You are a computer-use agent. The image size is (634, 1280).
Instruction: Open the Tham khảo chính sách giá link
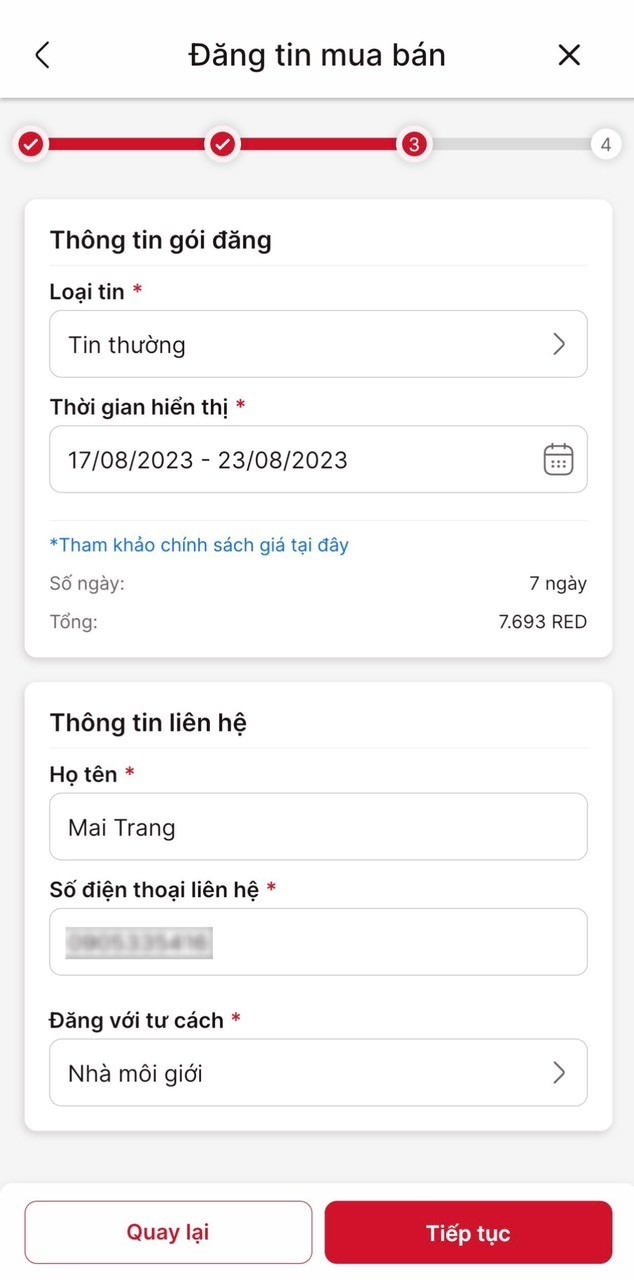pos(199,545)
